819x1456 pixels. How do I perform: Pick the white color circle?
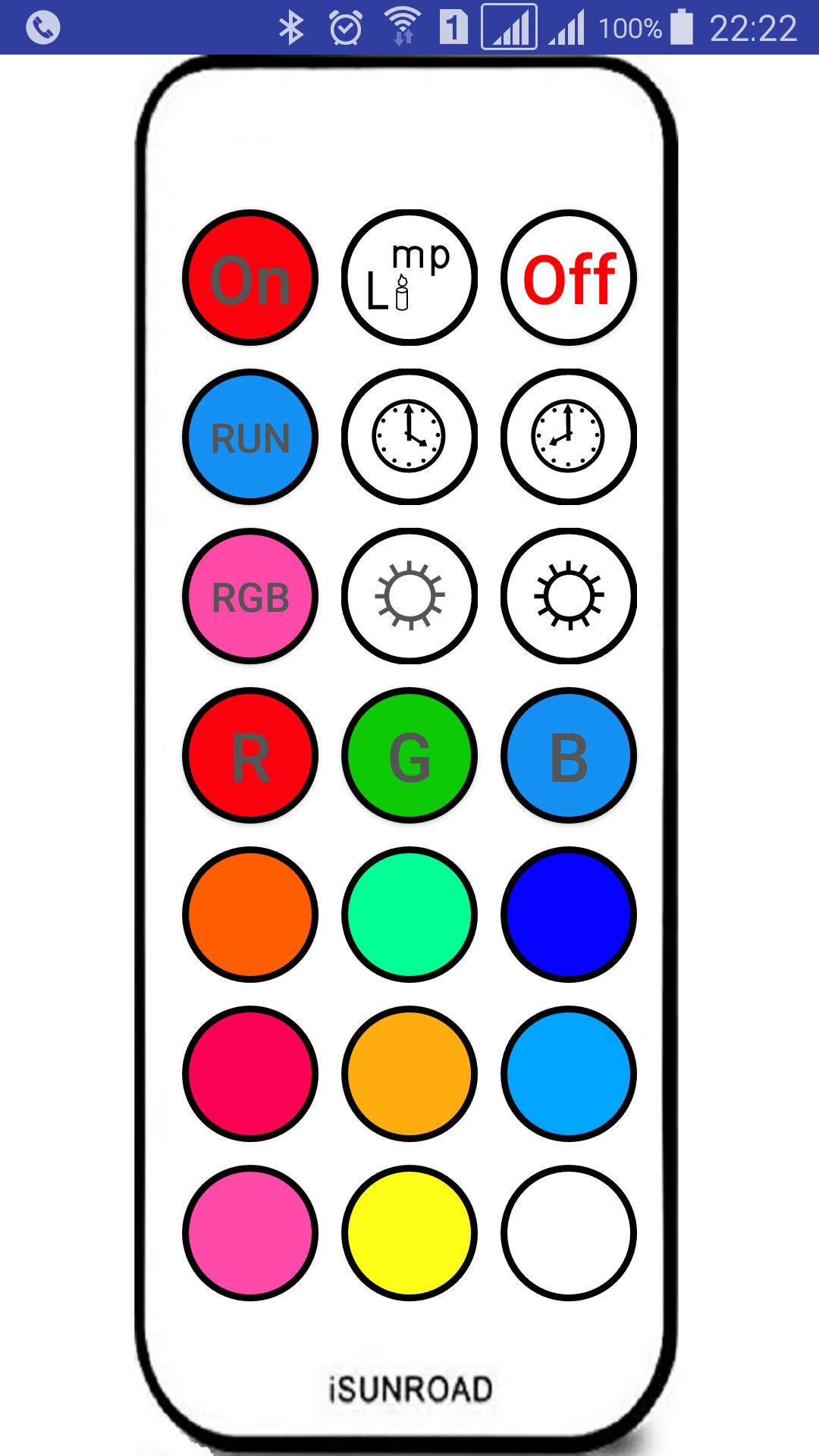(569, 1234)
